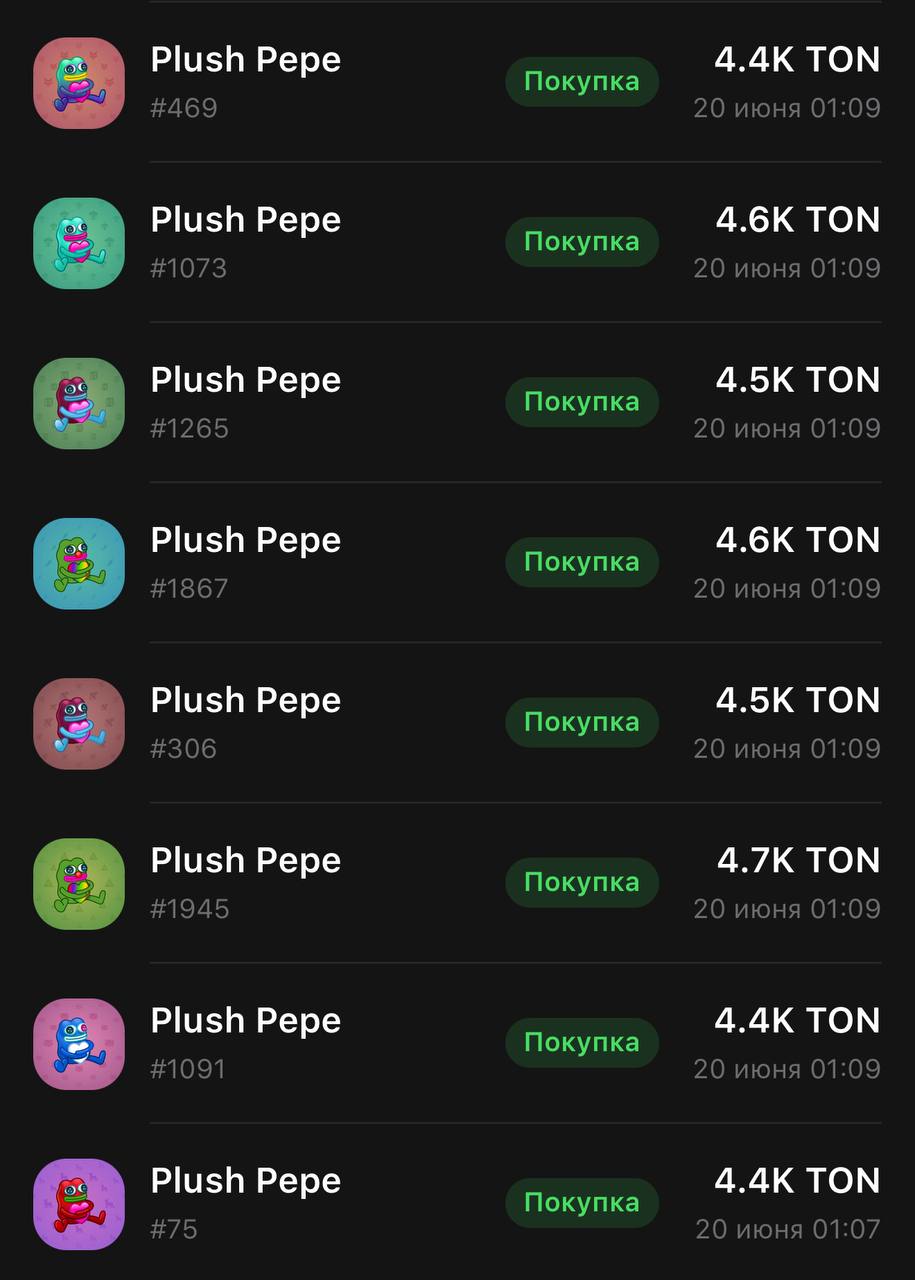Open the Plush Pepe #1091 thumbnail

78,1044
